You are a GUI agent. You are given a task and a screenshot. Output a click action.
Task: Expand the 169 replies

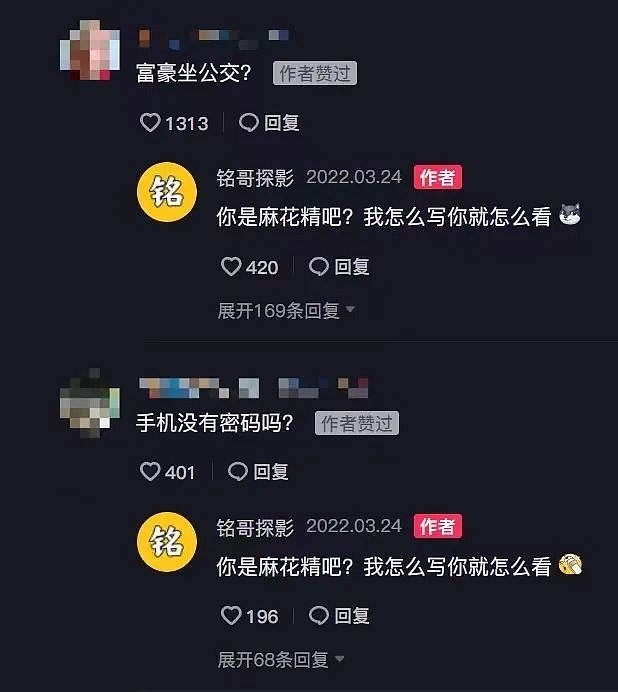pos(286,311)
